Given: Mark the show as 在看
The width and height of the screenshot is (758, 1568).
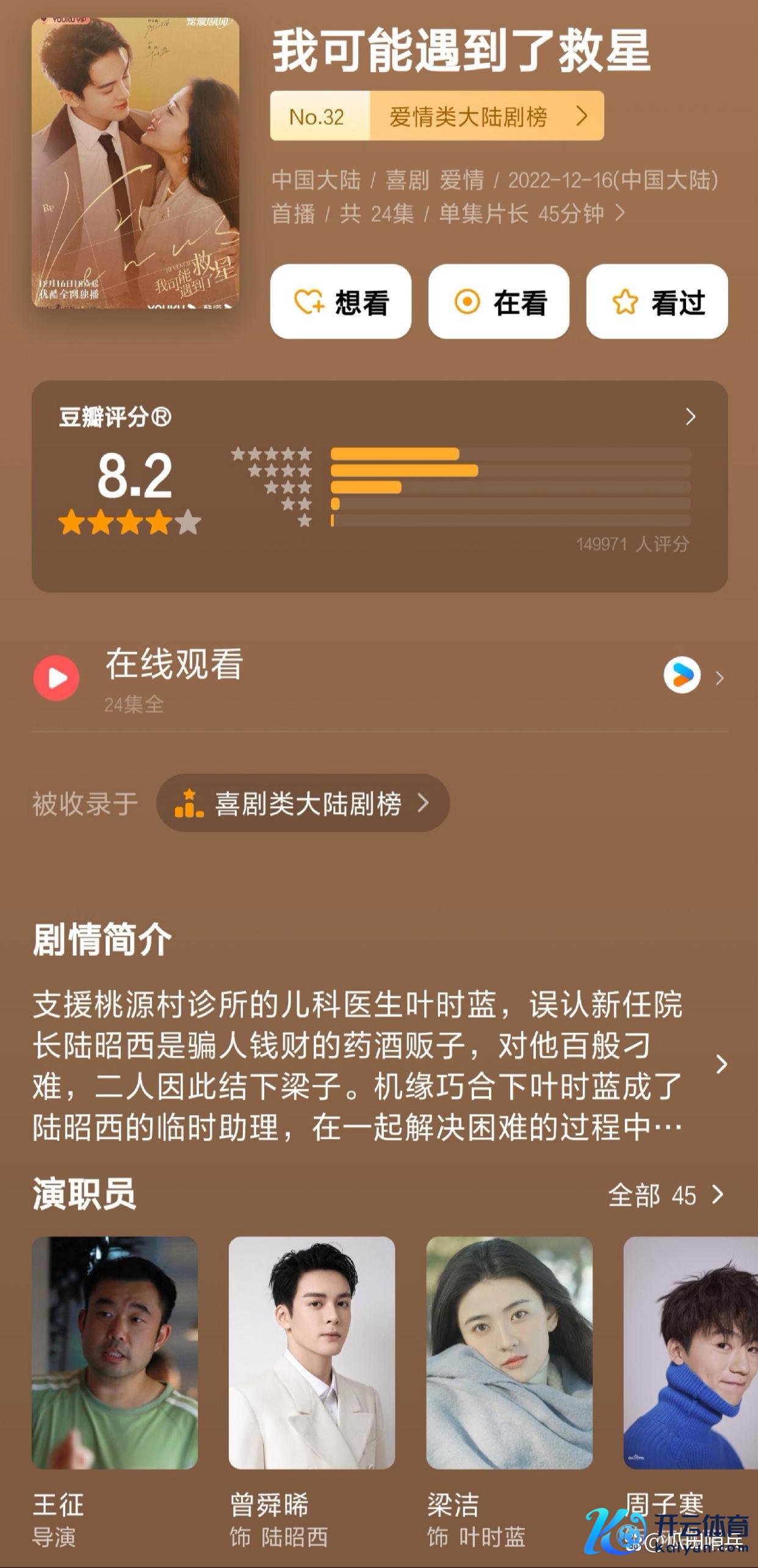Looking at the screenshot, I should (x=499, y=302).
